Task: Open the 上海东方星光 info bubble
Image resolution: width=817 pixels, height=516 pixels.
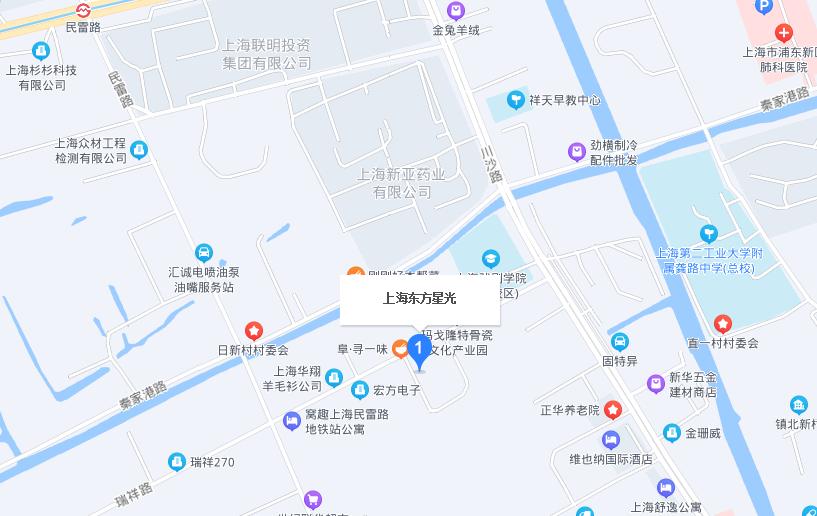Action: click(x=419, y=299)
